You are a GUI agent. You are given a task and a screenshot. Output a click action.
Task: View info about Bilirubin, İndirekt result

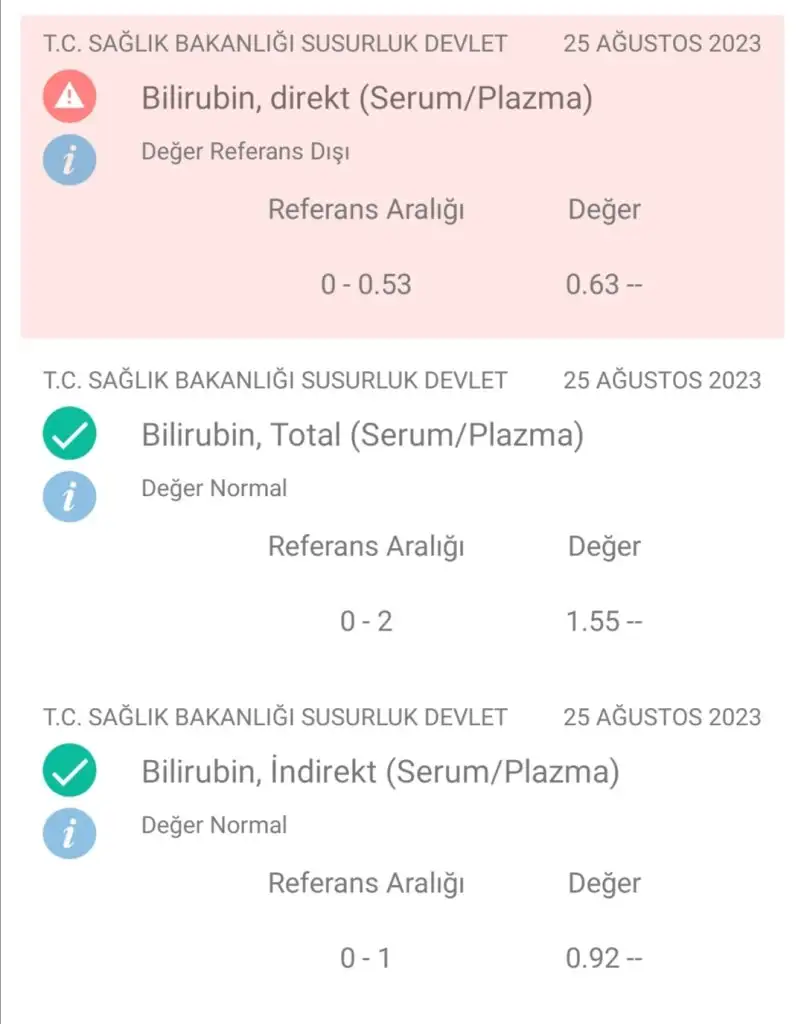pyautogui.click(x=69, y=834)
